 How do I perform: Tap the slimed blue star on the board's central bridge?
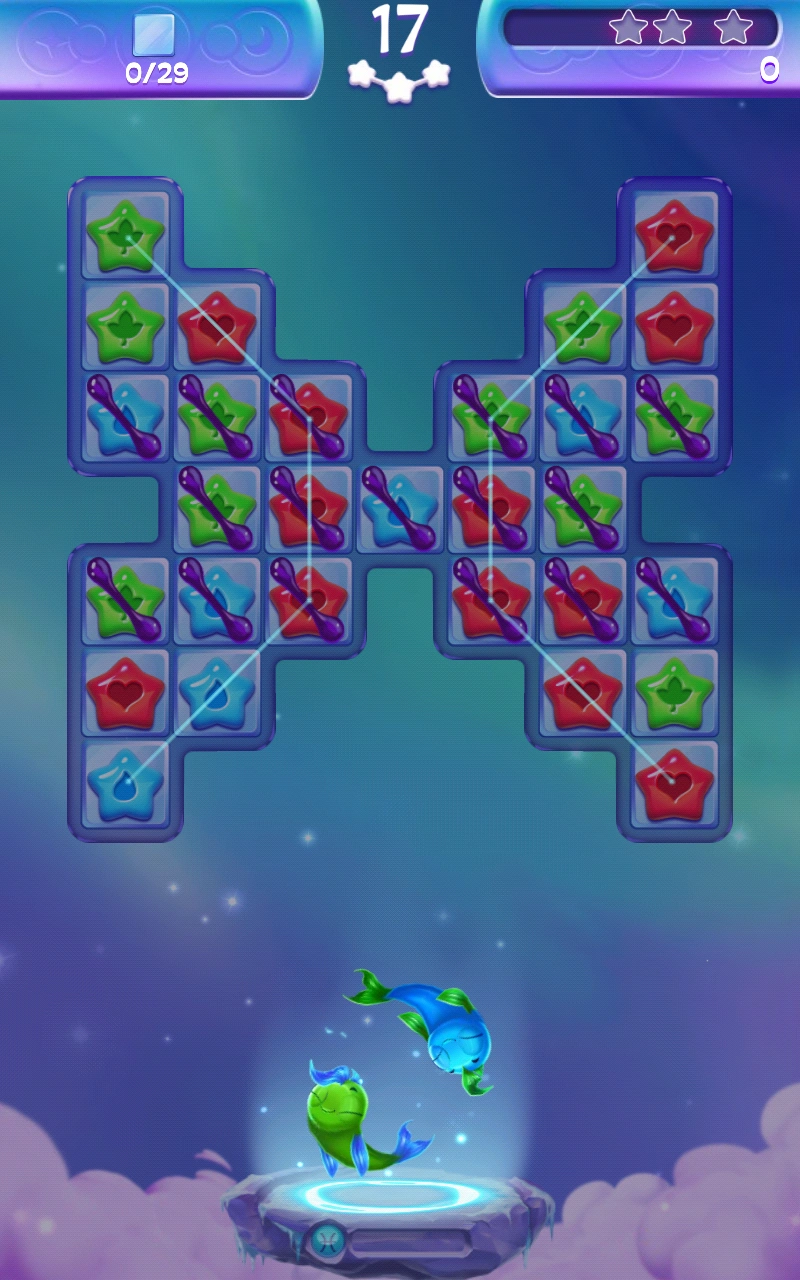tap(400, 508)
